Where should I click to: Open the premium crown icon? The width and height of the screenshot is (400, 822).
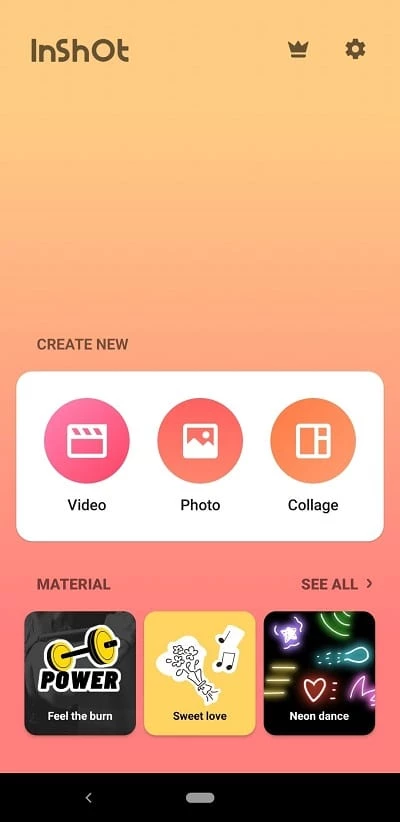298,50
